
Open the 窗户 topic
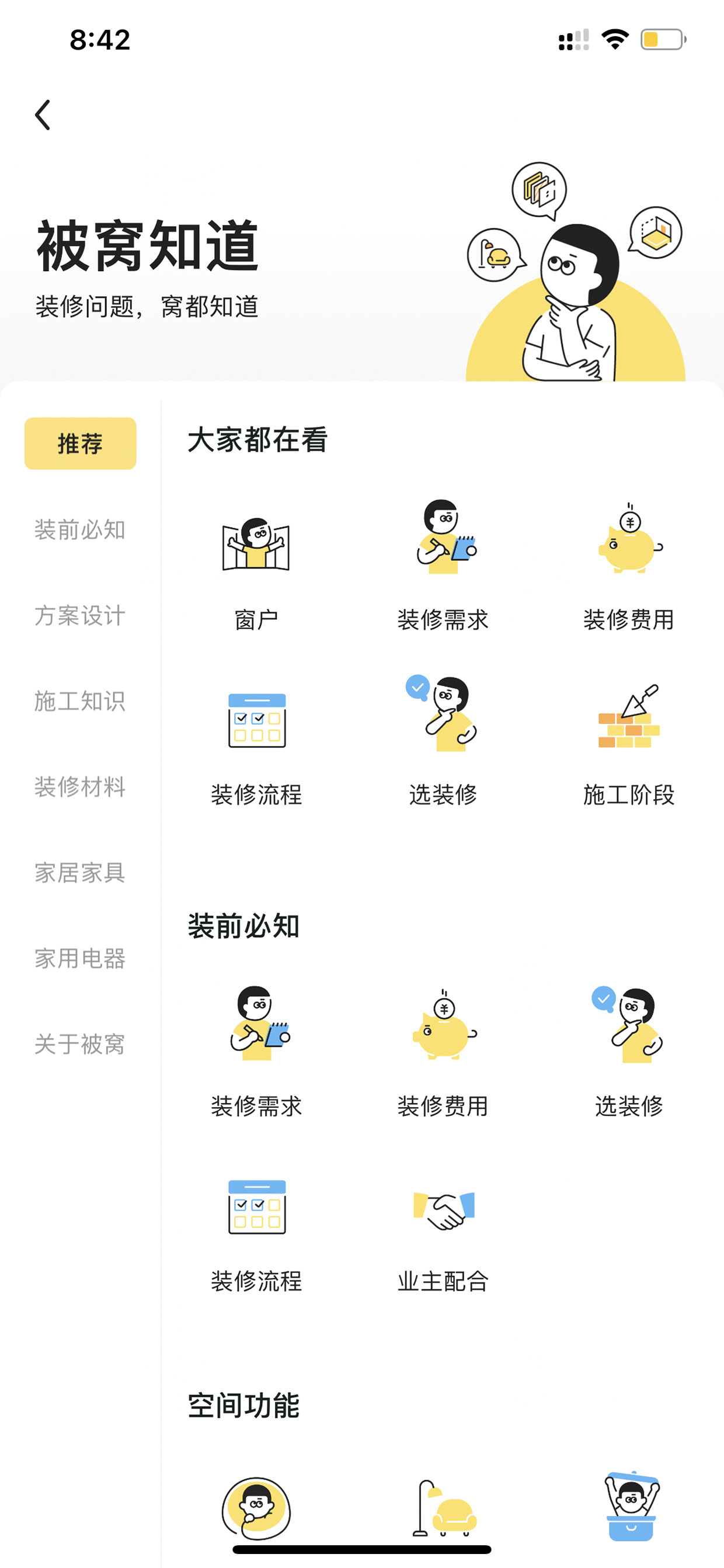pyautogui.click(x=256, y=566)
